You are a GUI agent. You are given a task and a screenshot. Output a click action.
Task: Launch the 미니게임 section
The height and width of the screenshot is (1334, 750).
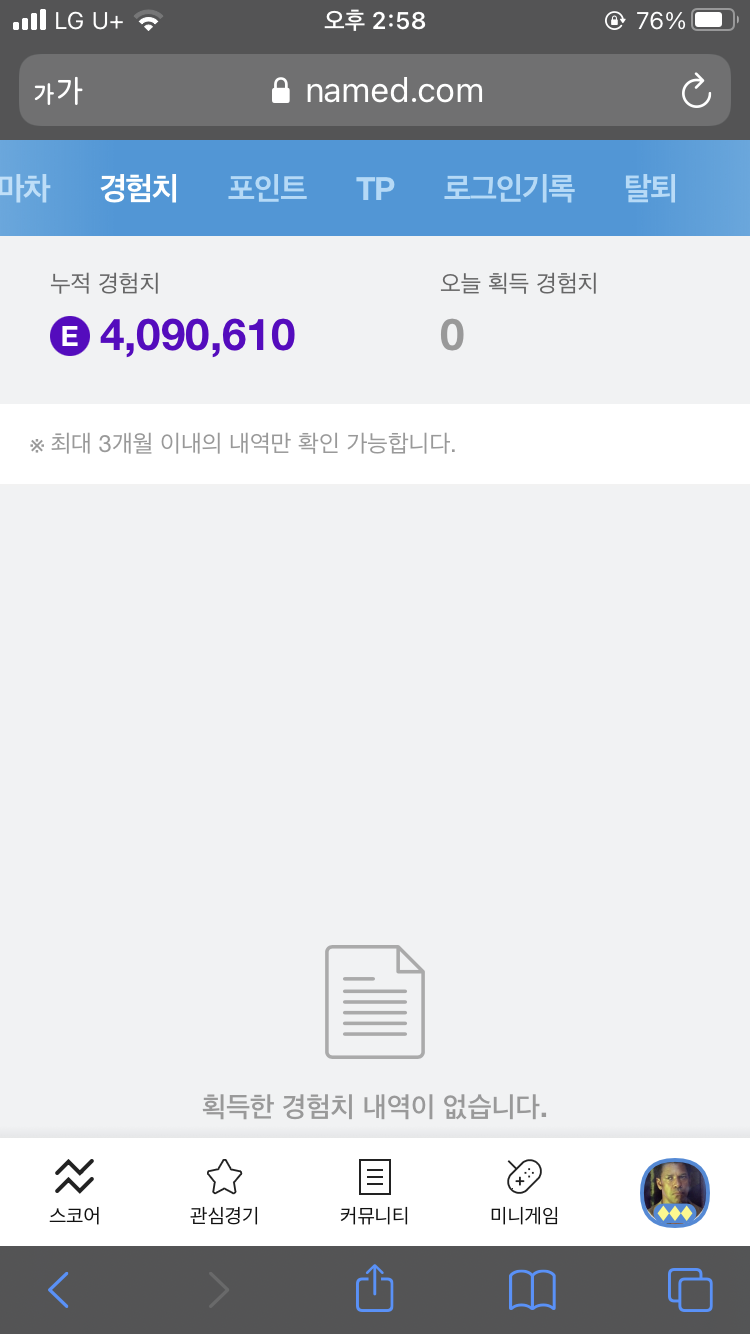point(524,1191)
